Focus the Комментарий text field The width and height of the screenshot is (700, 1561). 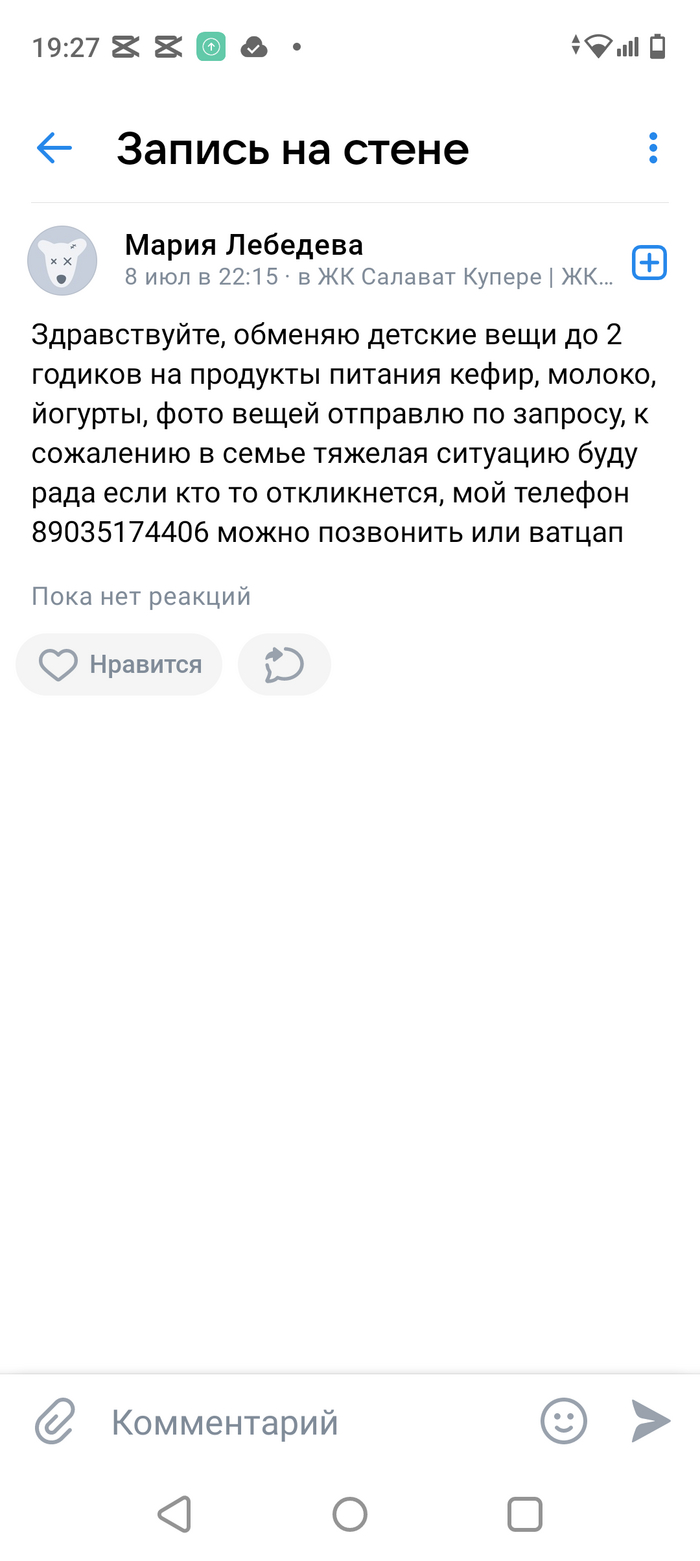tap(310, 1421)
